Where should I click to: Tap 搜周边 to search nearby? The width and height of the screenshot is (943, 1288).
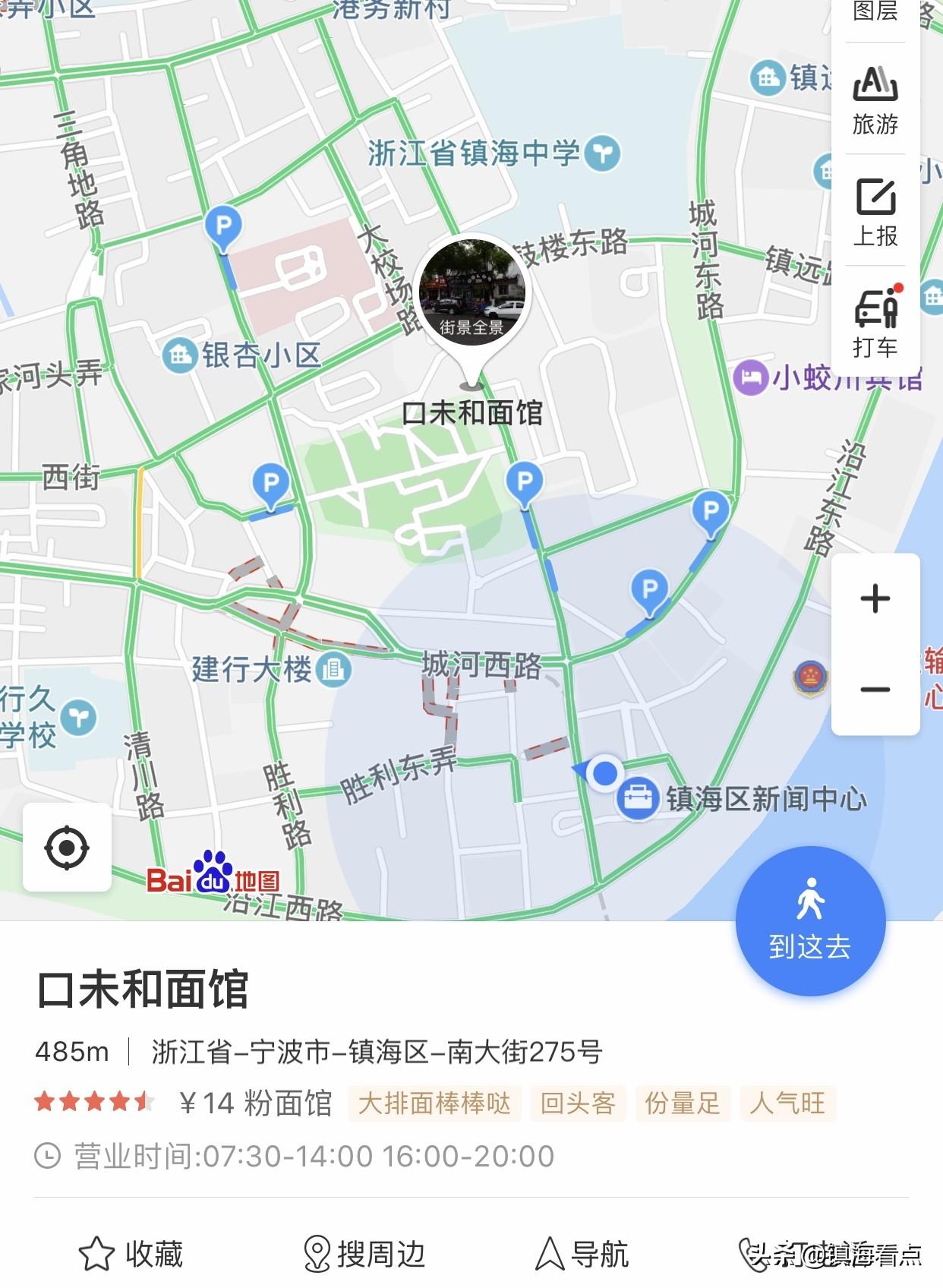tap(364, 1254)
